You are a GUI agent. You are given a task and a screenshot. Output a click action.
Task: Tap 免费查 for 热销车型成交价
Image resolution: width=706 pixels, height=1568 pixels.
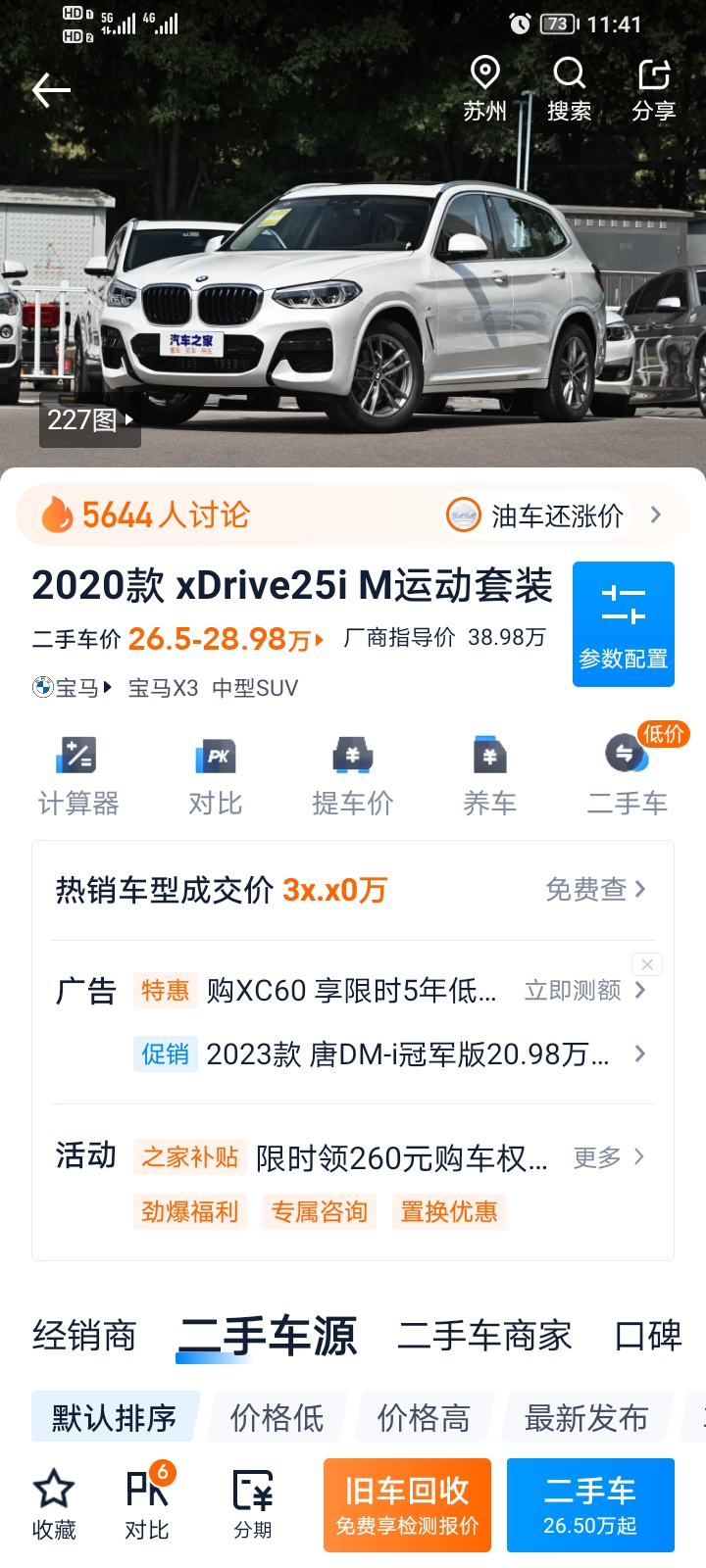(595, 889)
